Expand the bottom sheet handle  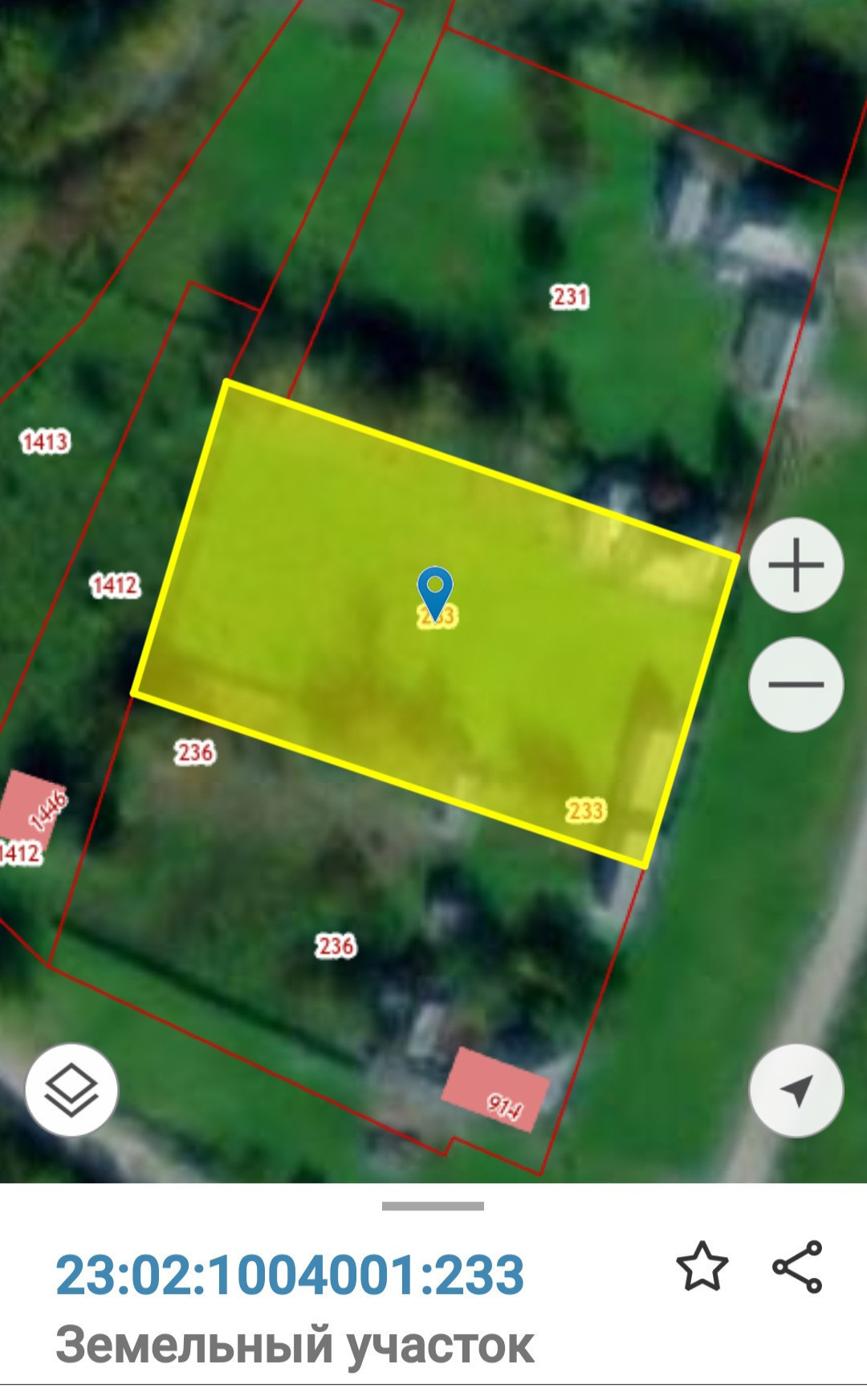(433, 1206)
